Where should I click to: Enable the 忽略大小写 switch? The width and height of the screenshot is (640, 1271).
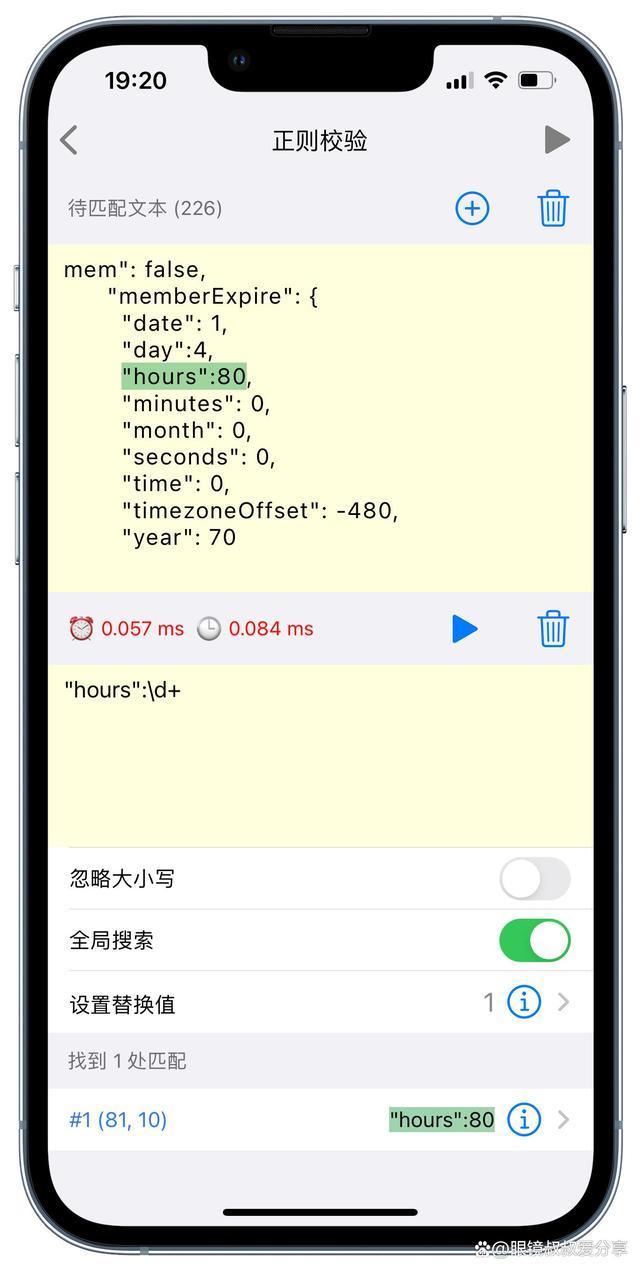pyautogui.click(x=535, y=879)
